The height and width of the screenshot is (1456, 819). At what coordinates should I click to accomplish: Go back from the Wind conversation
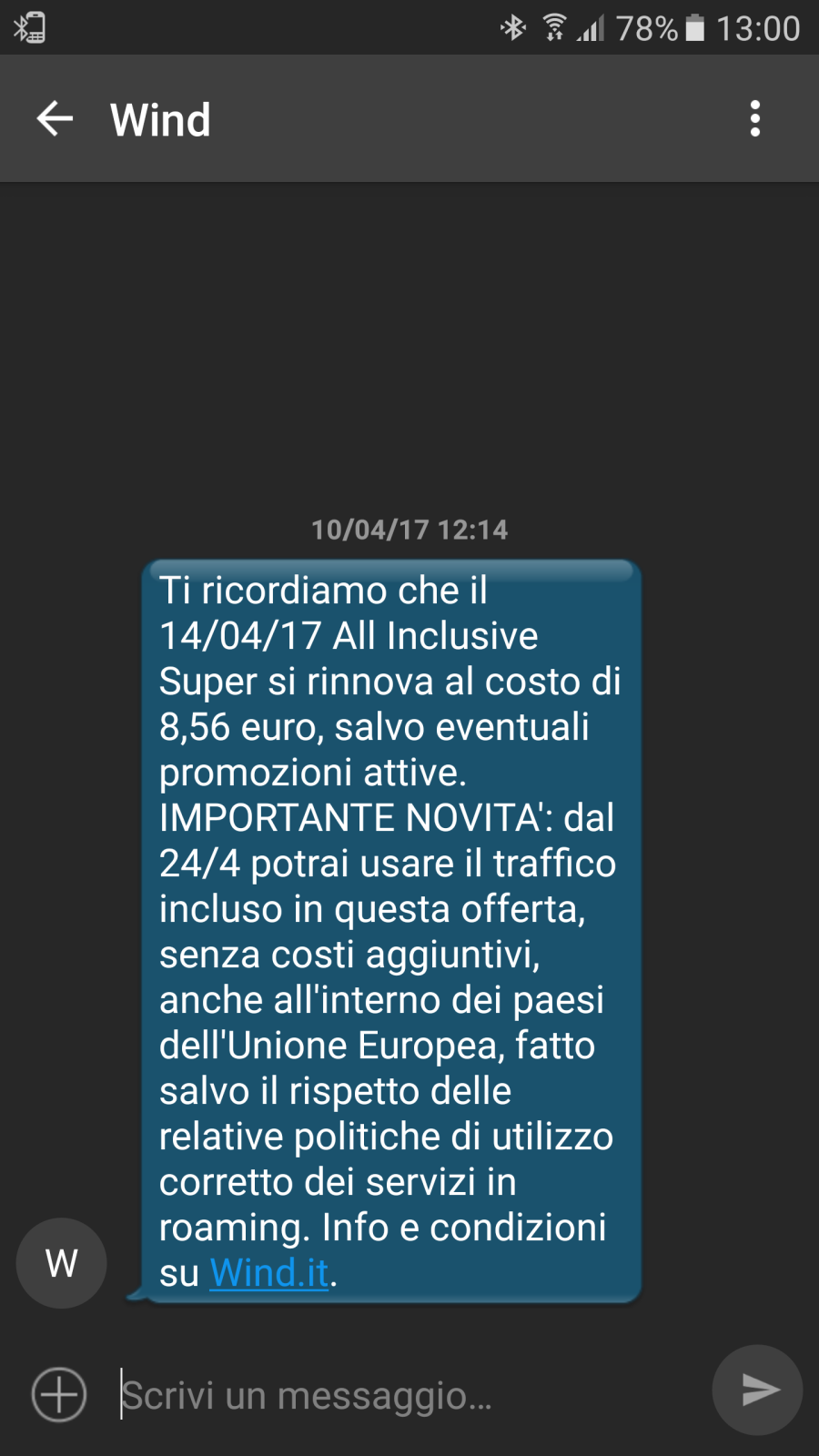[x=55, y=118]
